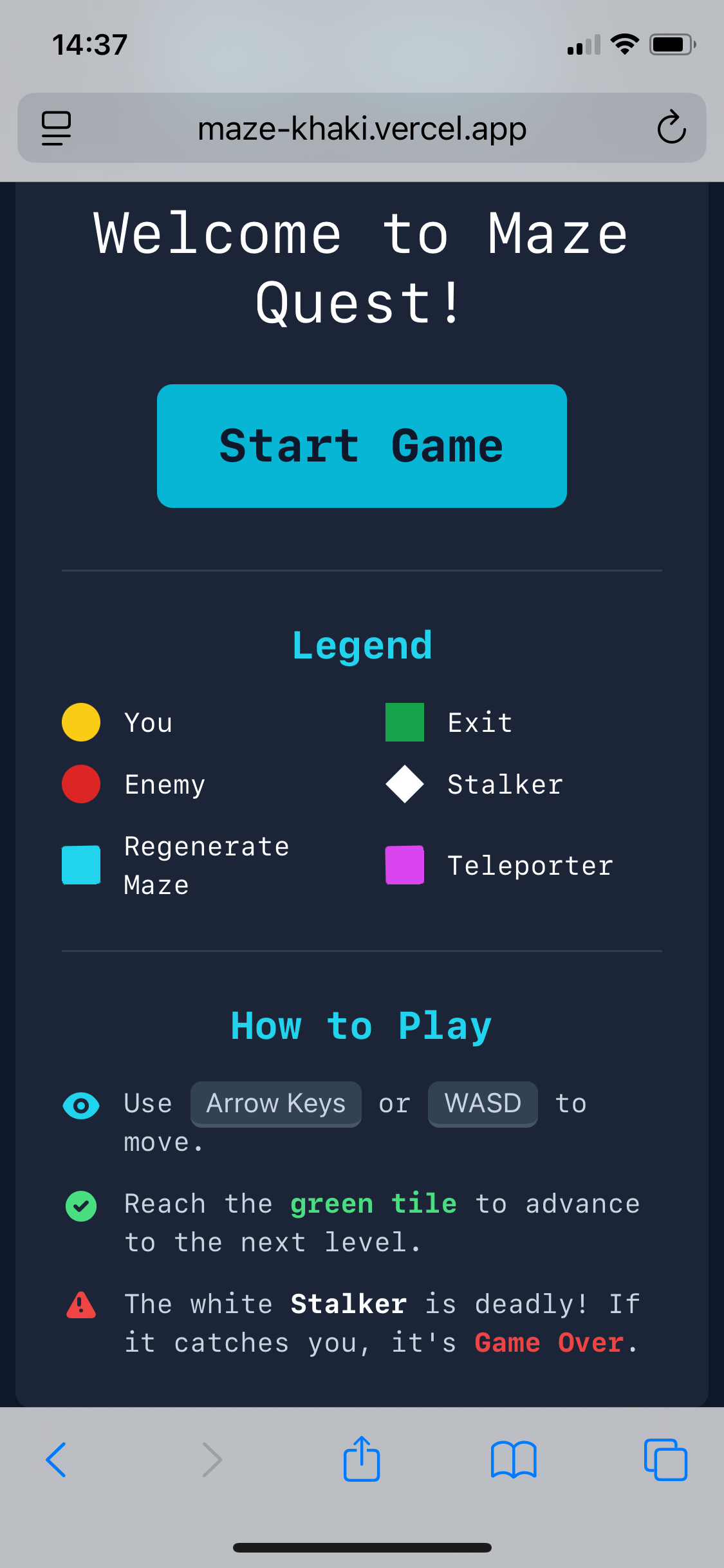This screenshot has width=724, height=1568.
Task: Share this page via share sheet
Action: (x=362, y=1460)
